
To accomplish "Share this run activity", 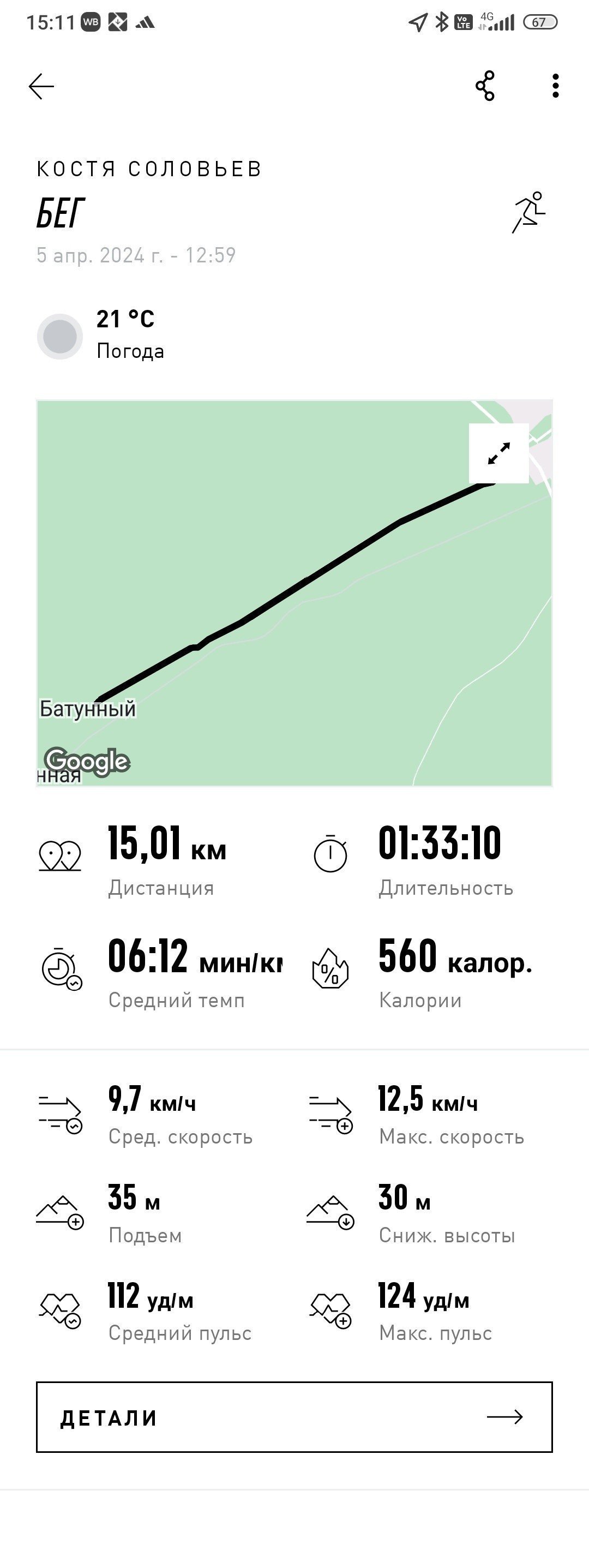I will [x=485, y=86].
